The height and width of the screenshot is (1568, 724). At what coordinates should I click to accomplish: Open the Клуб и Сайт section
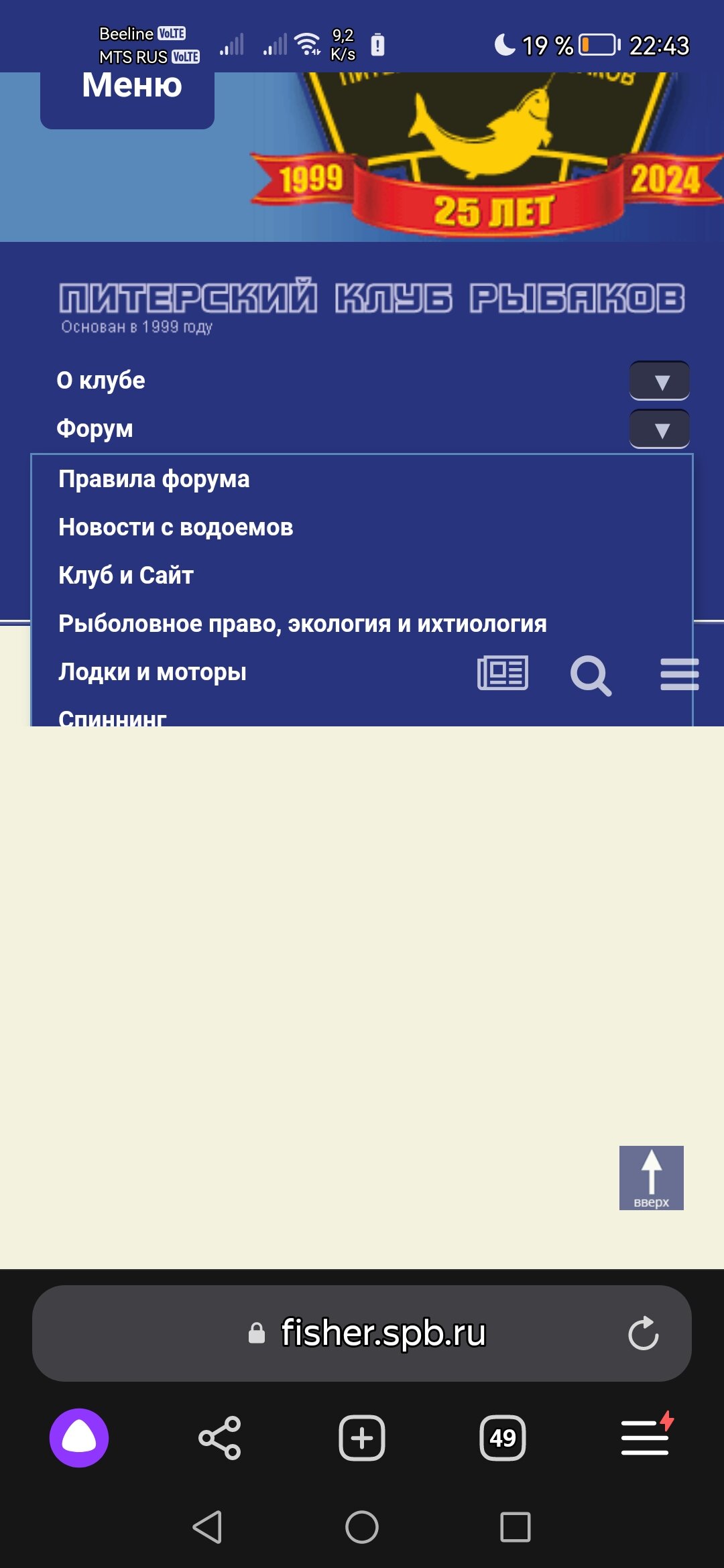coord(126,576)
